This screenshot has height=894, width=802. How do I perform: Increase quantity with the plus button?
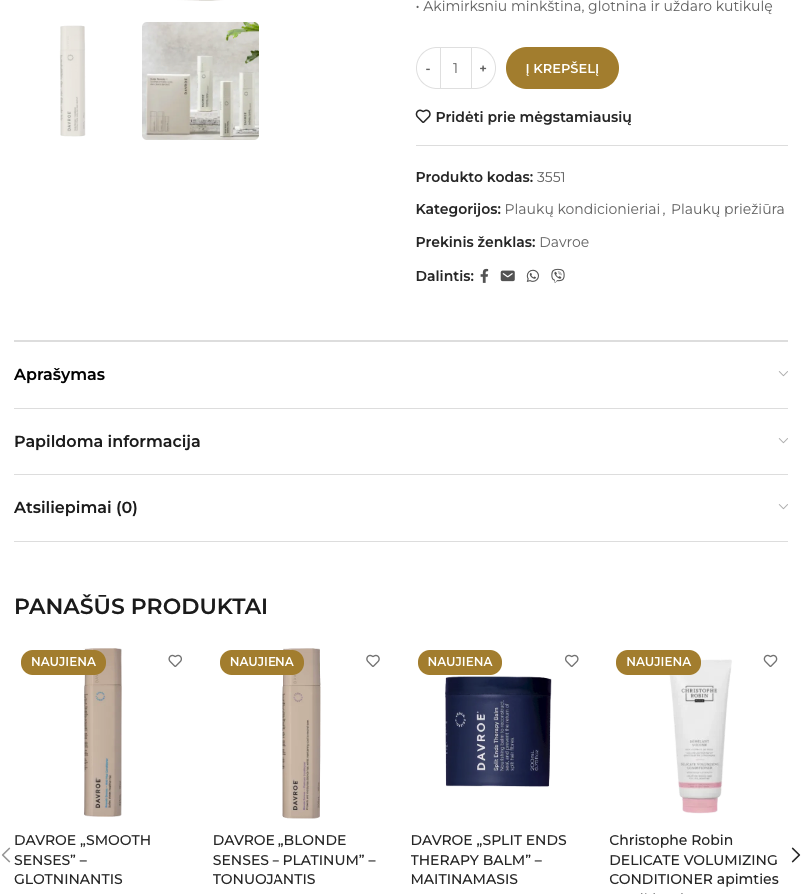(483, 68)
